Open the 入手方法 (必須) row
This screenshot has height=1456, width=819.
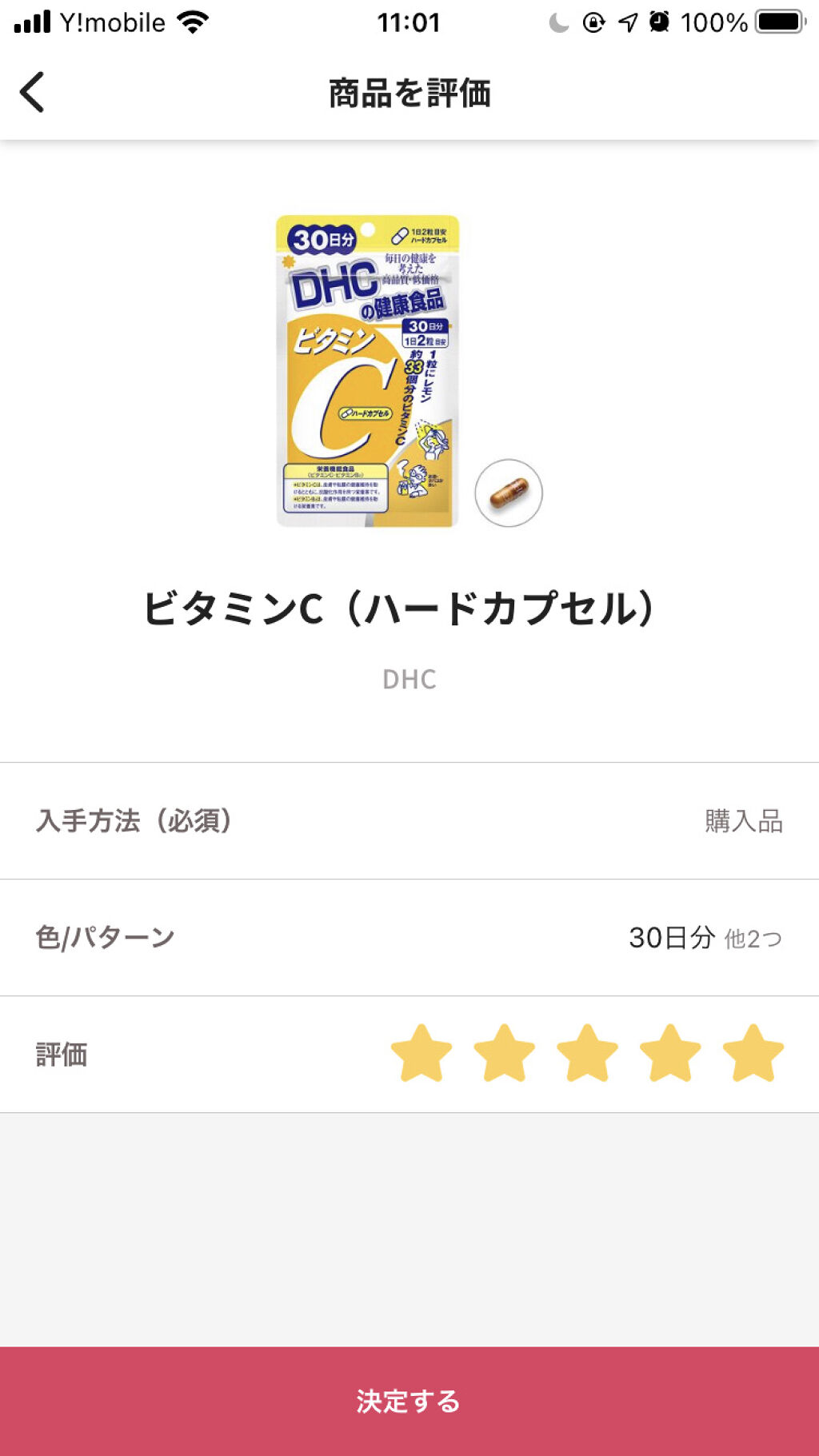pyautogui.click(x=409, y=821)
